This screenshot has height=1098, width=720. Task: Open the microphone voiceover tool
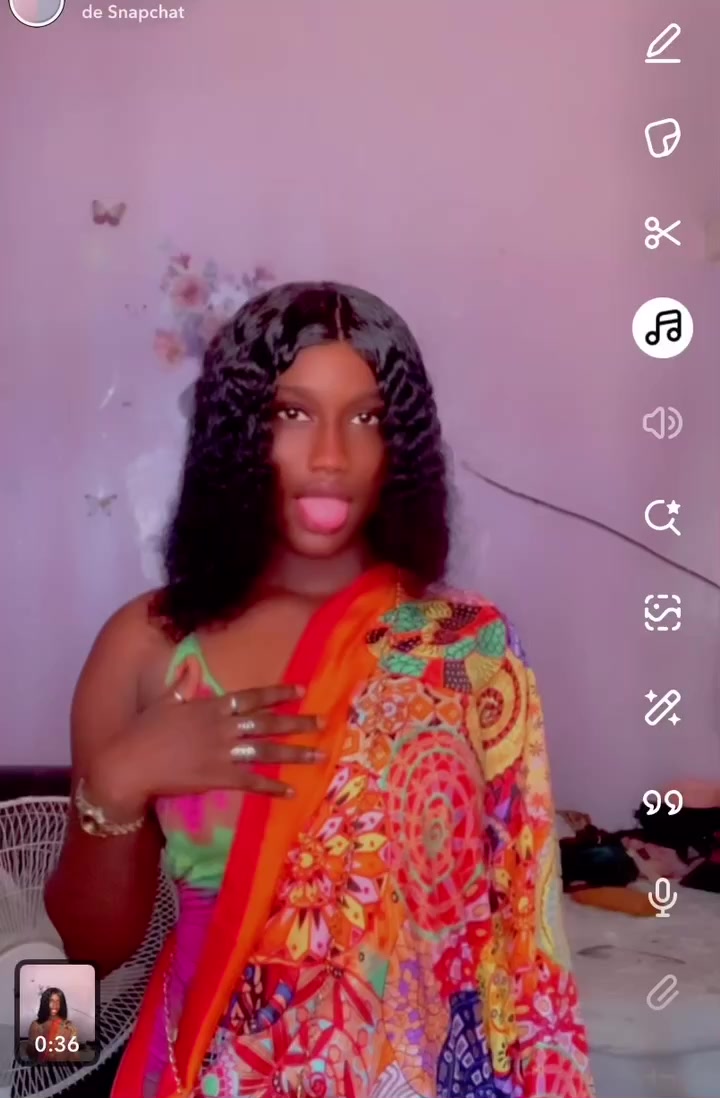663,897
